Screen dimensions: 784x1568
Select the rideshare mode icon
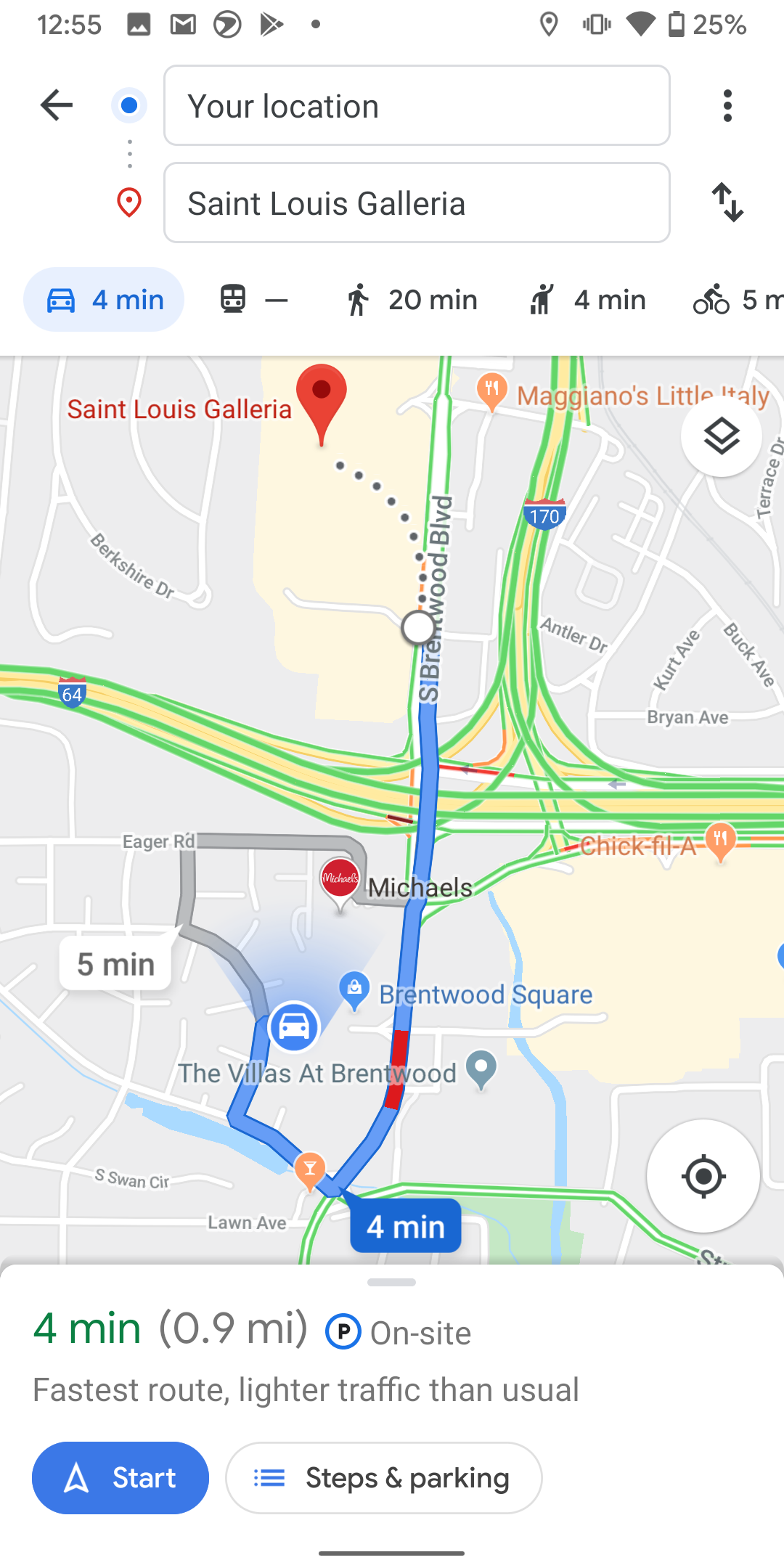pos(540,298)
